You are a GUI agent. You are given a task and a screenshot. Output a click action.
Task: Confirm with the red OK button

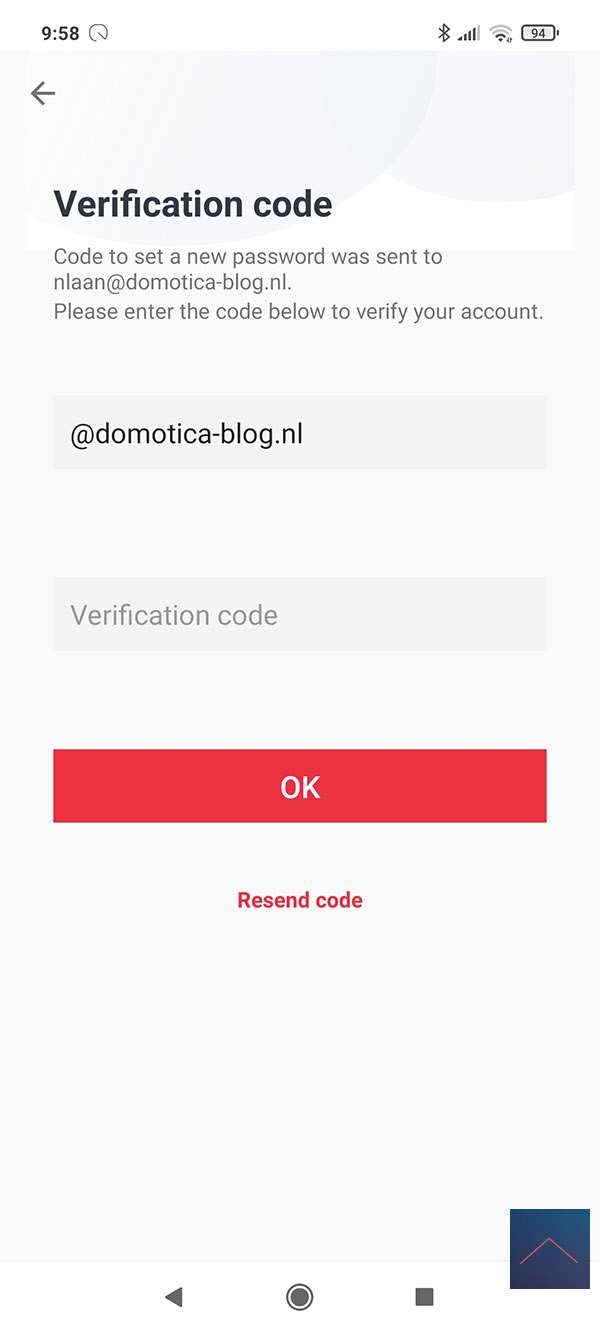click(x=299, y=786)
